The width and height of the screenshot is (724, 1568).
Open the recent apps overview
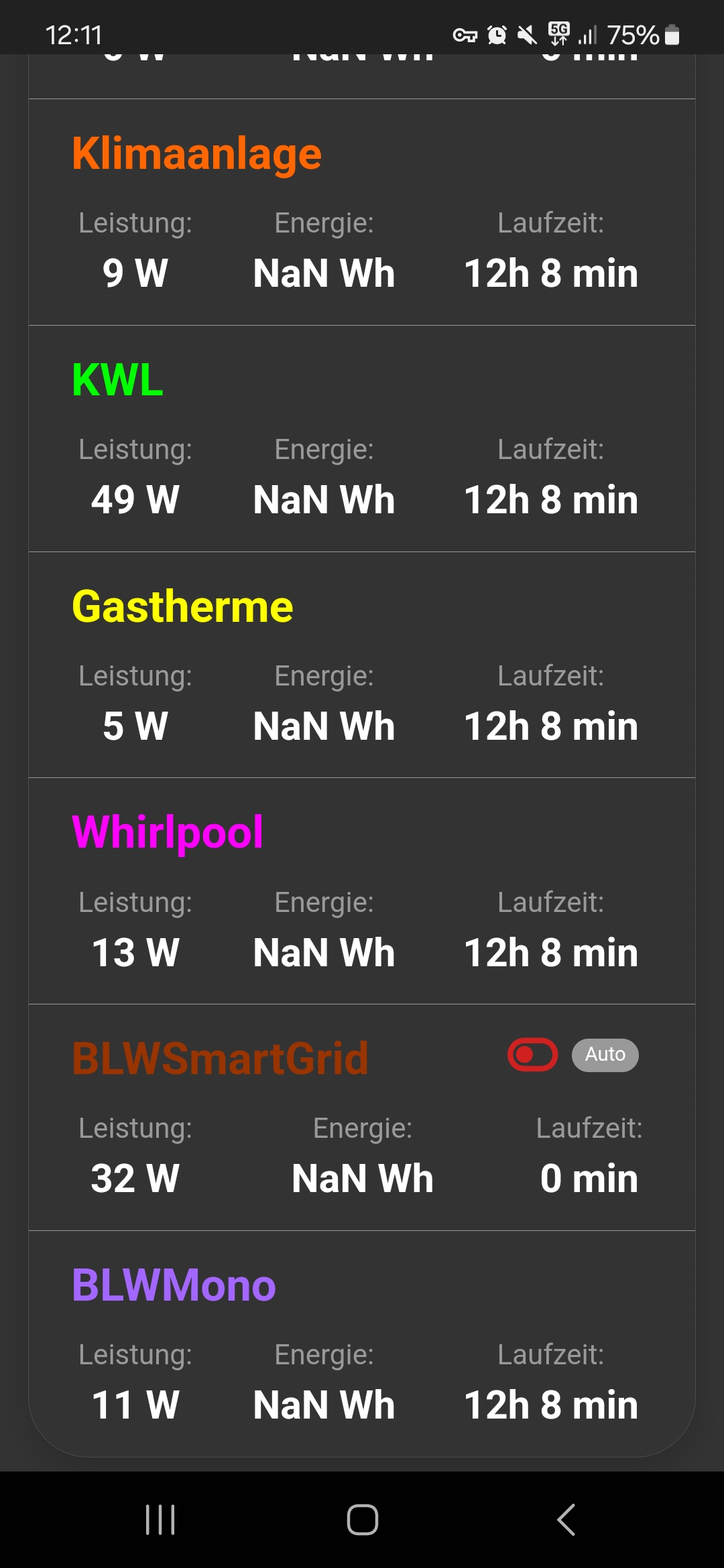tap(160, 1519)
